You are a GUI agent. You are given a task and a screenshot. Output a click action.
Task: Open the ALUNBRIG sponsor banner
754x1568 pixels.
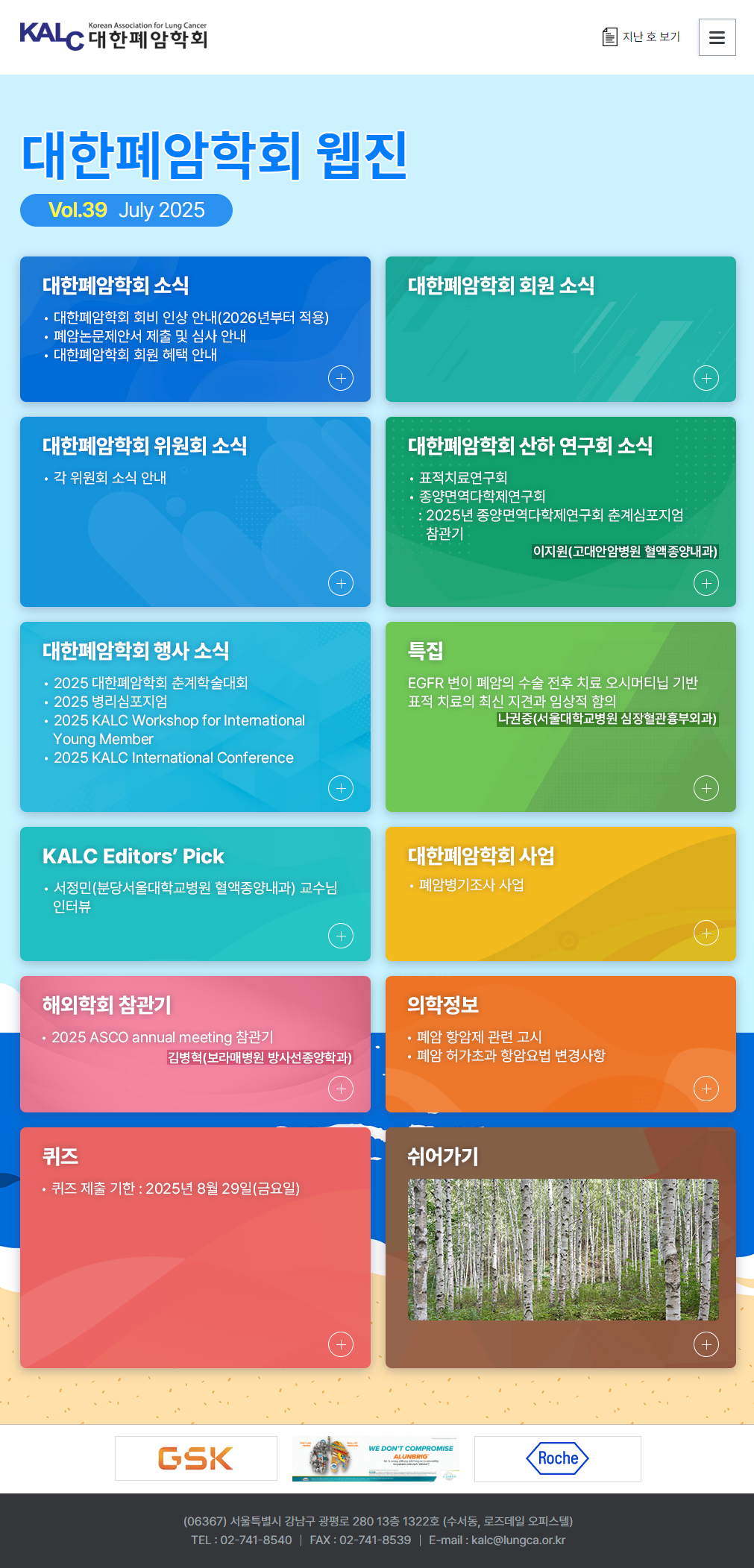point(376,1458)
